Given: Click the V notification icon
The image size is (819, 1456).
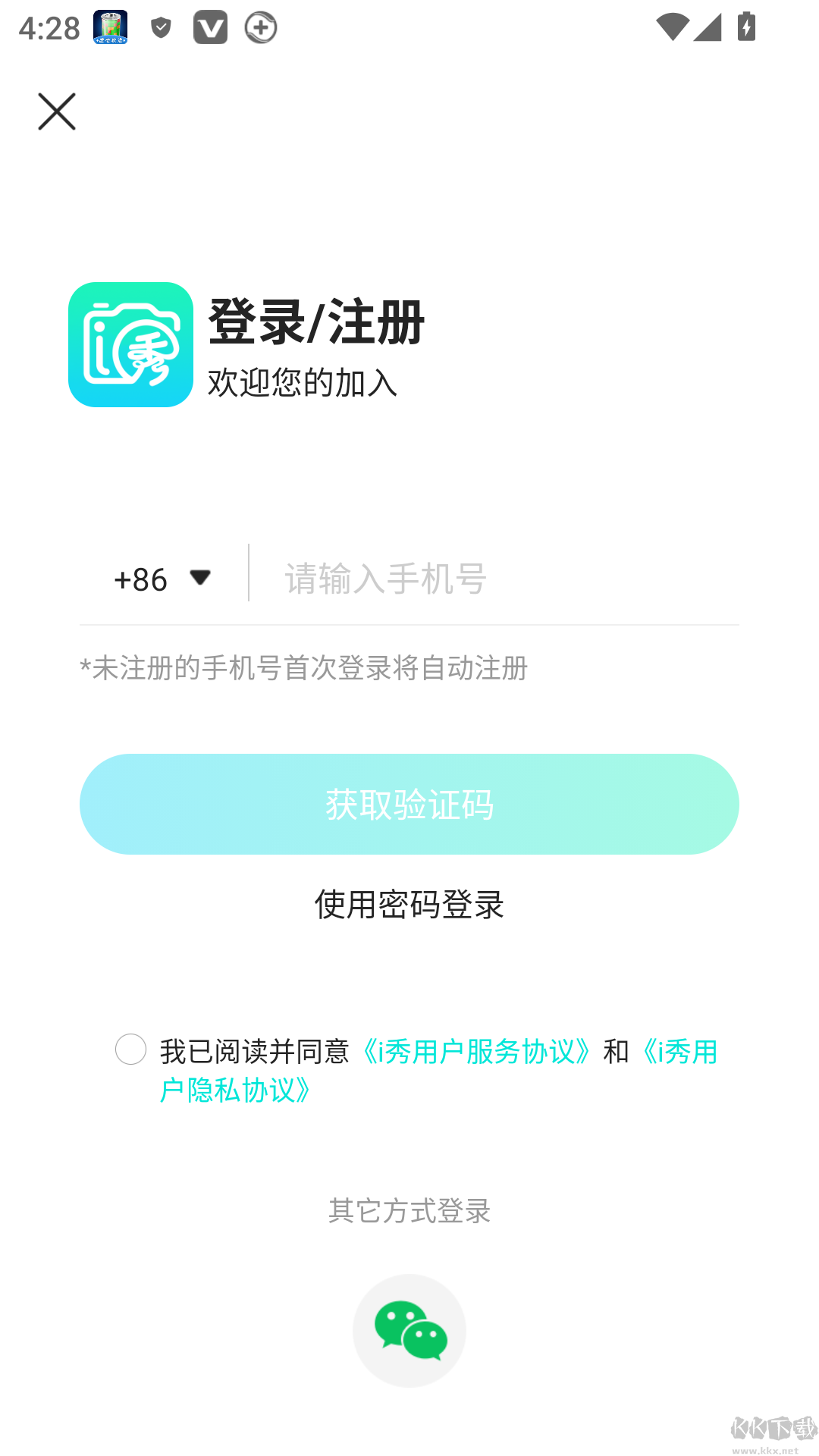Looking at the screenshot, I should pos(210,27).
